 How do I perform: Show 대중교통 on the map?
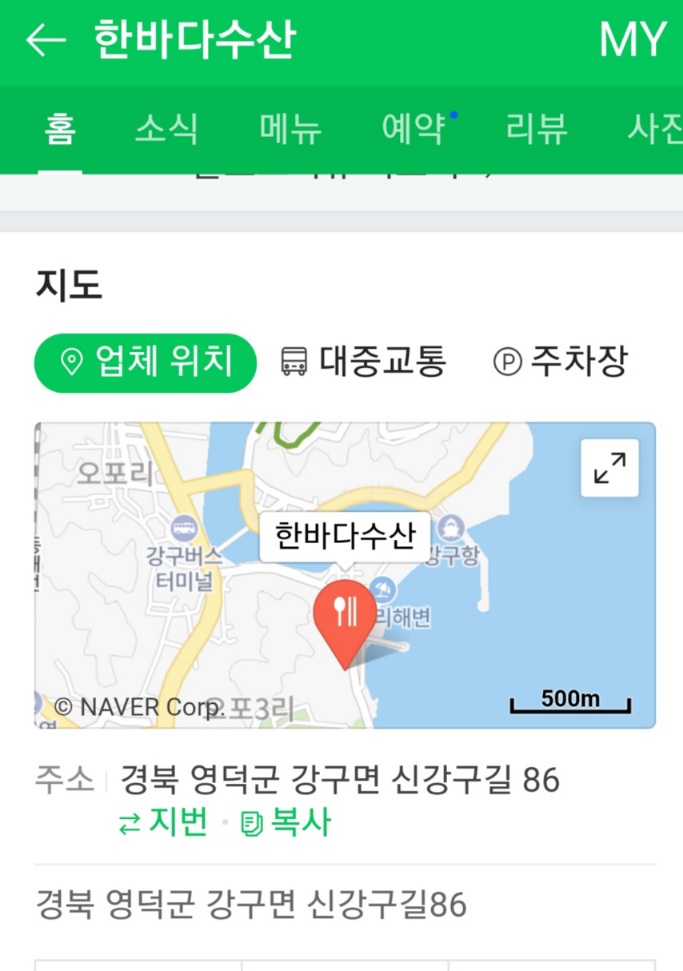pos(363,362)
